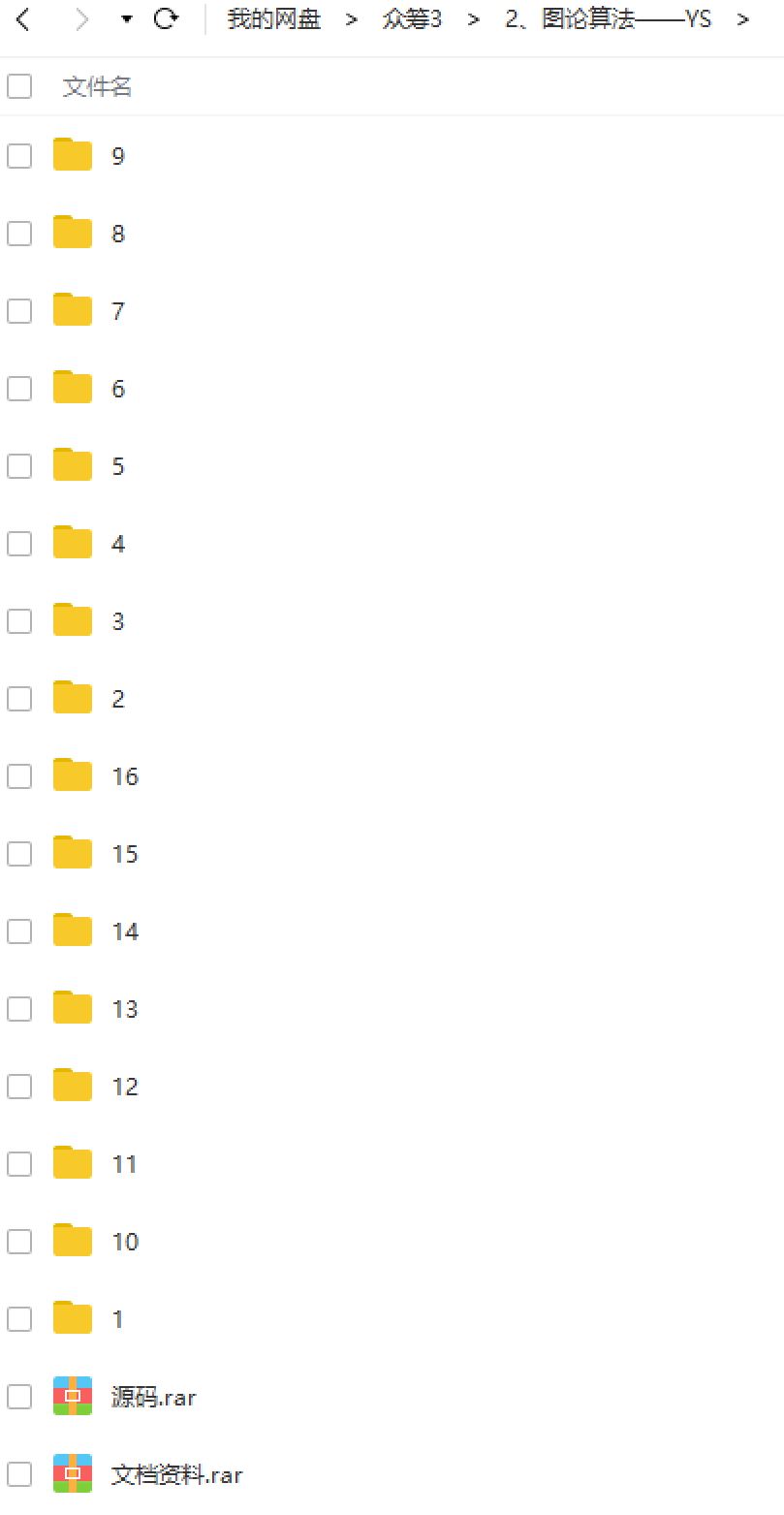Image resolution: width=784 pixels, height=1515 pixels.
Task: Open the 源码.rar archive
Action: (x=153, y=1397)
